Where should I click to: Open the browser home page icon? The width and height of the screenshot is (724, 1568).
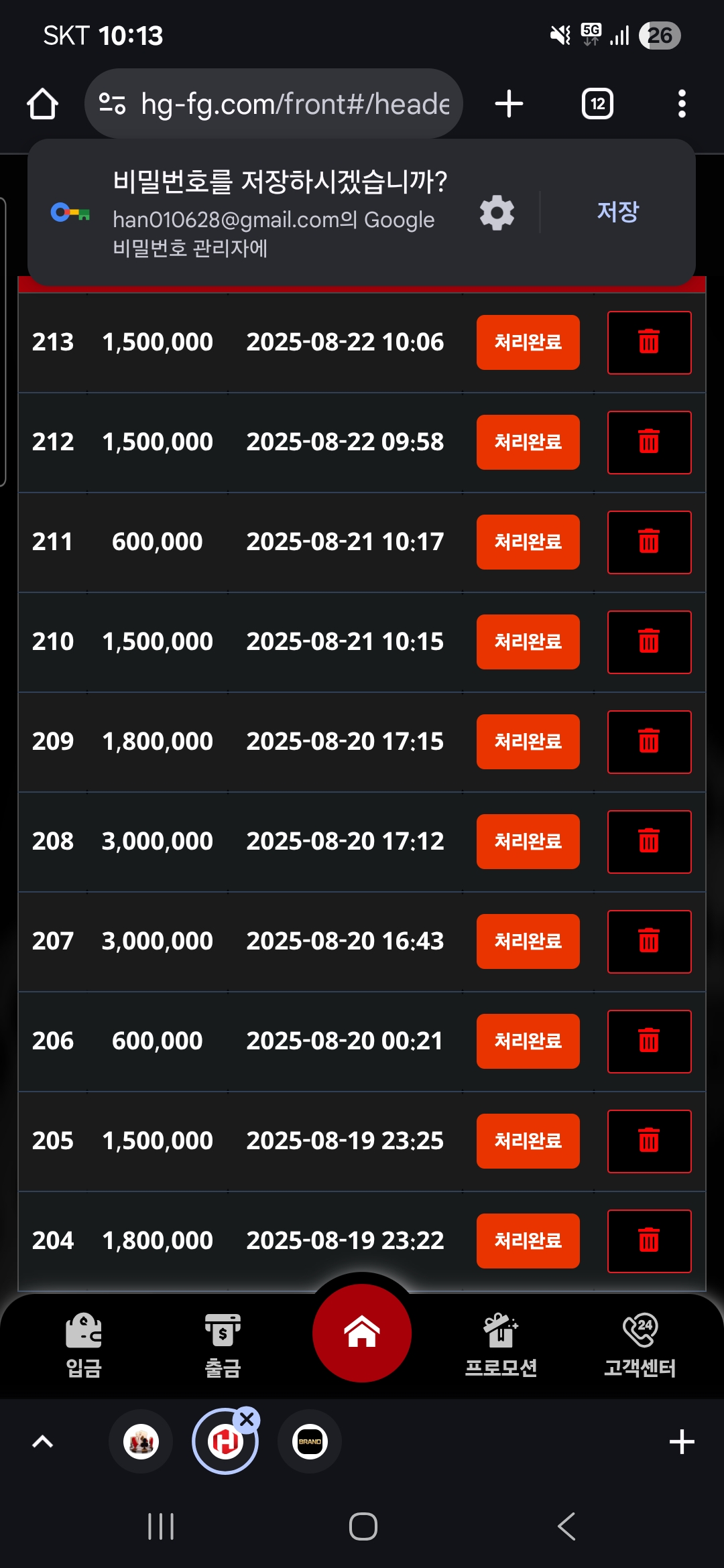coord(42,104)
